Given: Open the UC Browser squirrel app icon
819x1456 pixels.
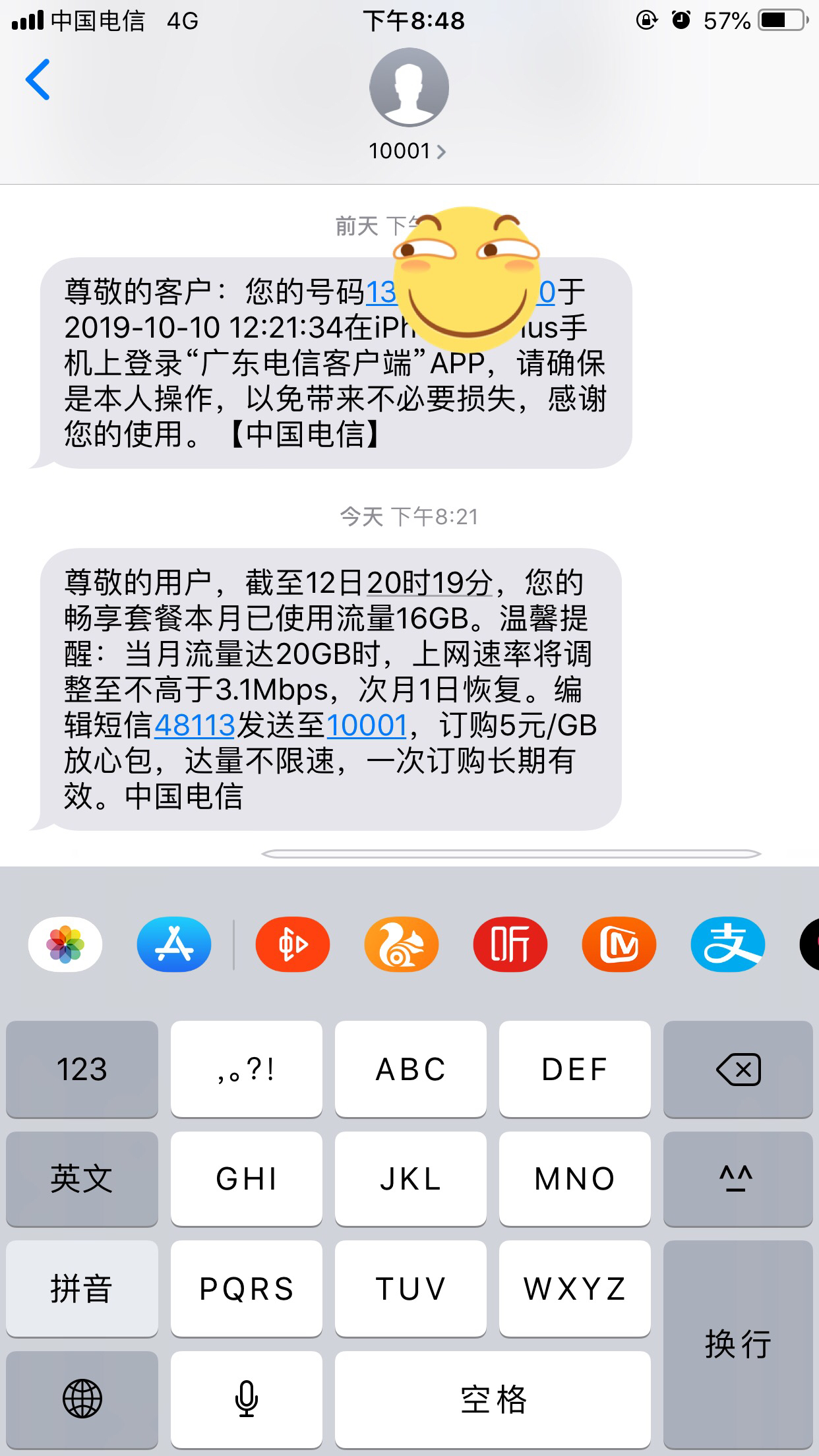Looking at the screenshot, I should (x=402, y=944).
